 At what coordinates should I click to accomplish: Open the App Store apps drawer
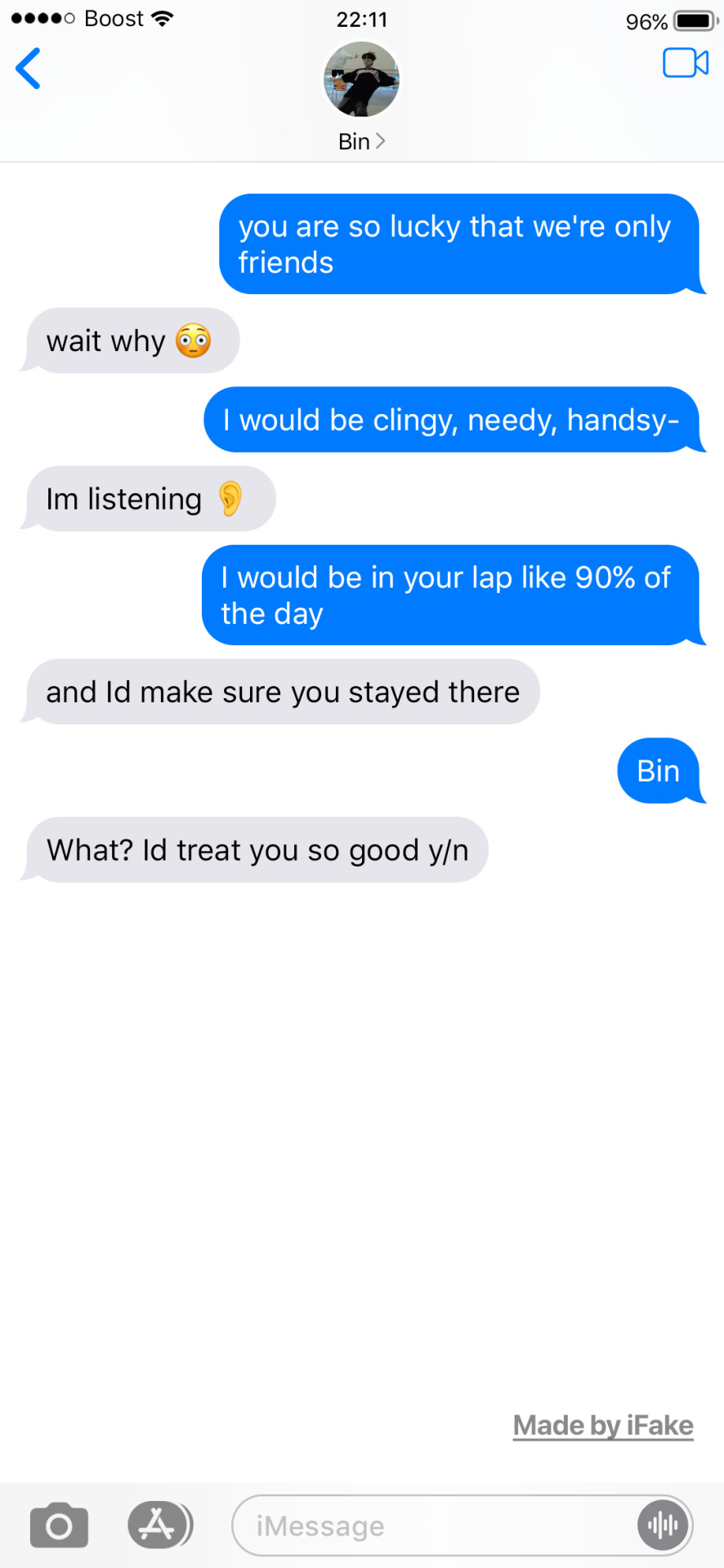[158, 1525]
